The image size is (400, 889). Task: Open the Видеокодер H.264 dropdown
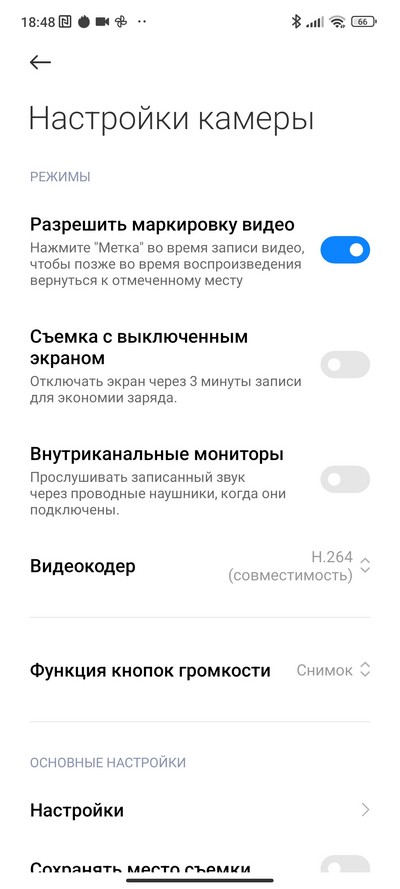click(199, 566)
